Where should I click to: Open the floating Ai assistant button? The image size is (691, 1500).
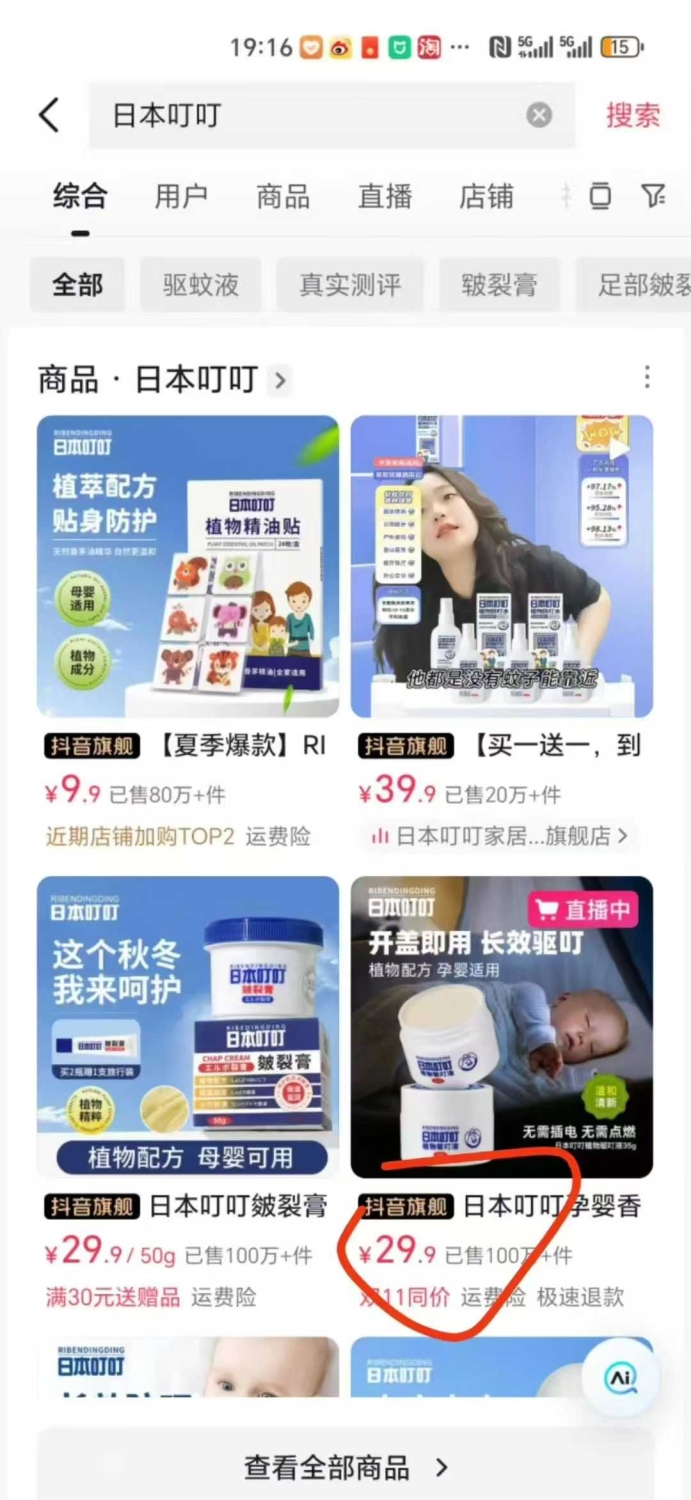pos(620,1378)
